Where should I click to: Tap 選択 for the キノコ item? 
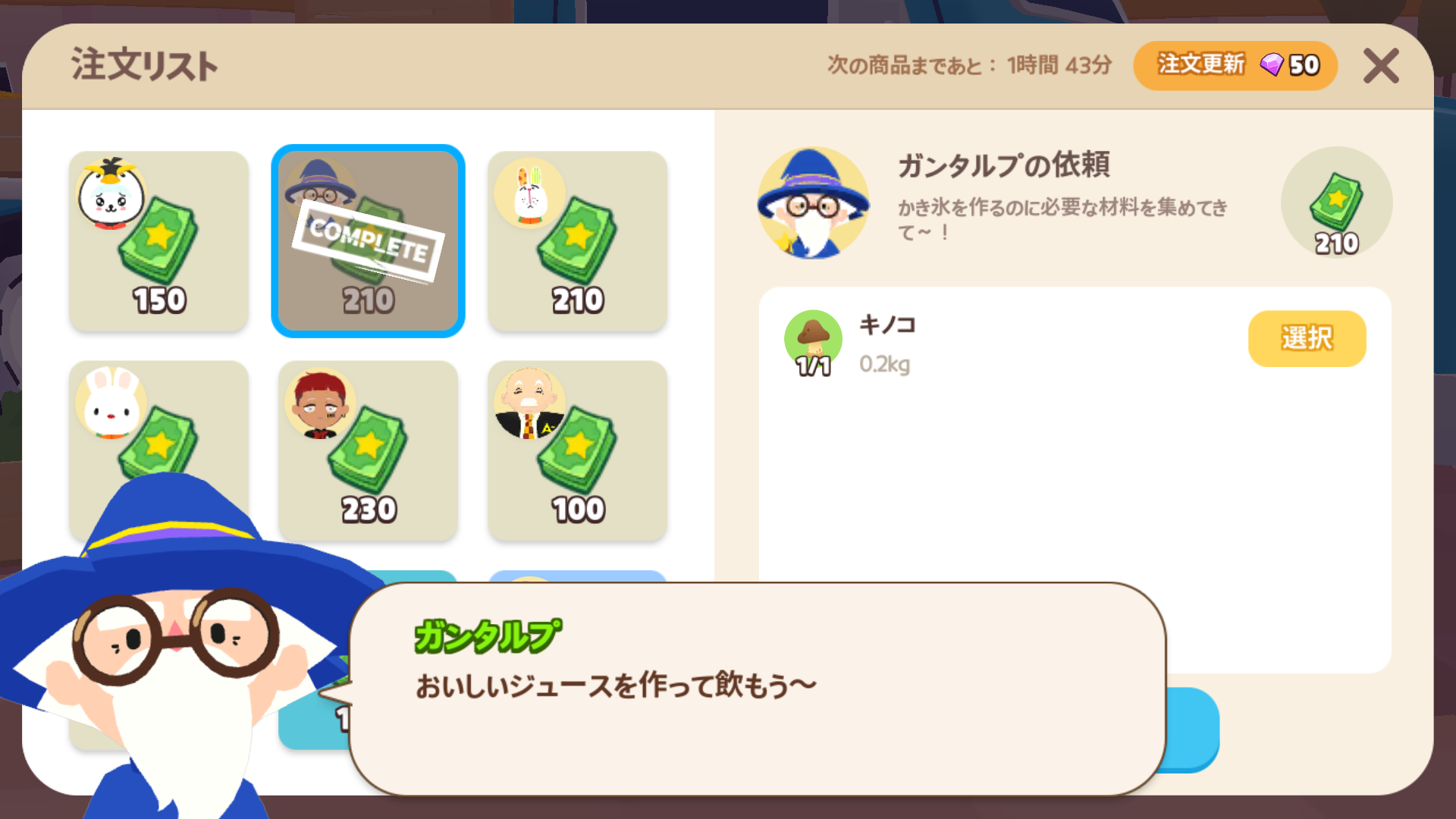tap(1307, 338)
